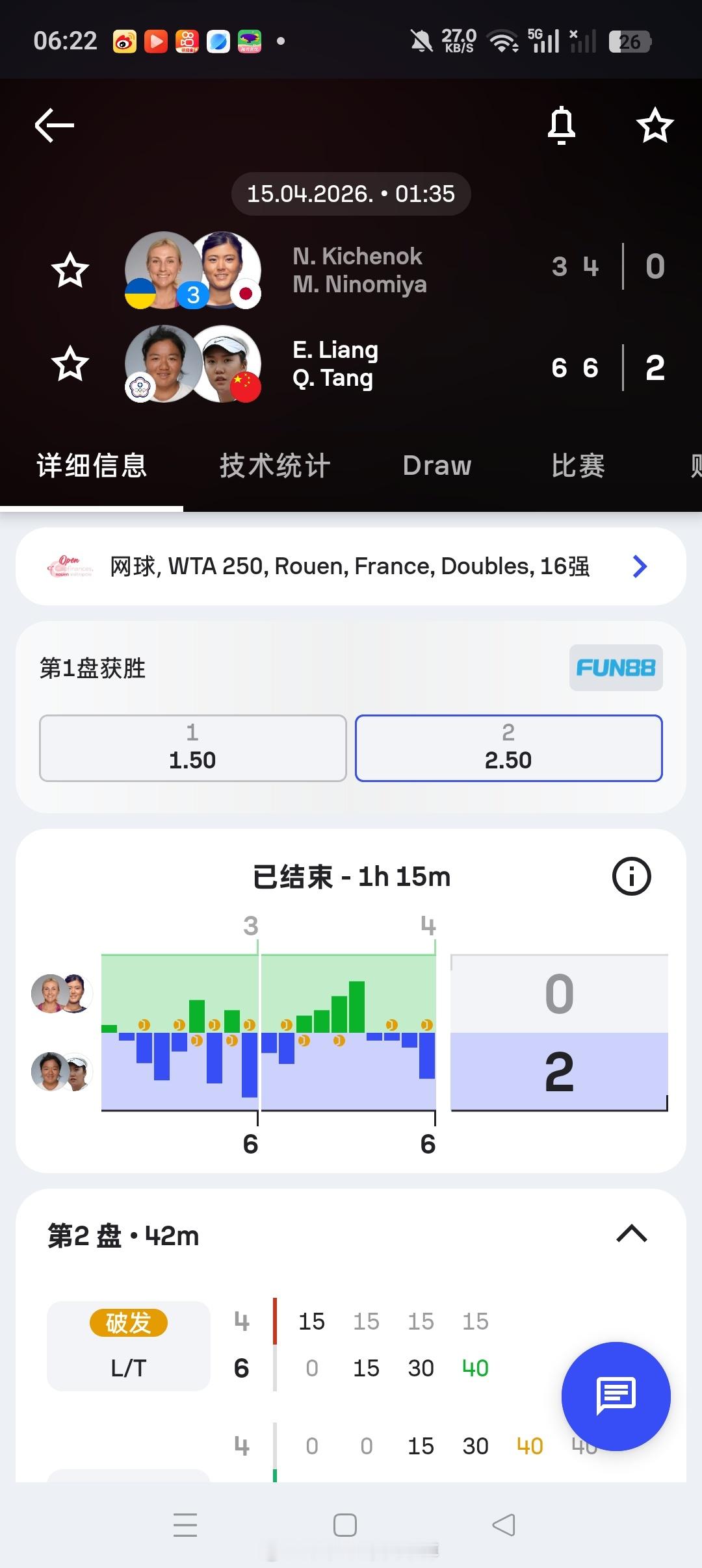The width and height of the screenshot is (702, 1568).
Task: Open second set info via the i icon
Action: (x=630, y=876)
